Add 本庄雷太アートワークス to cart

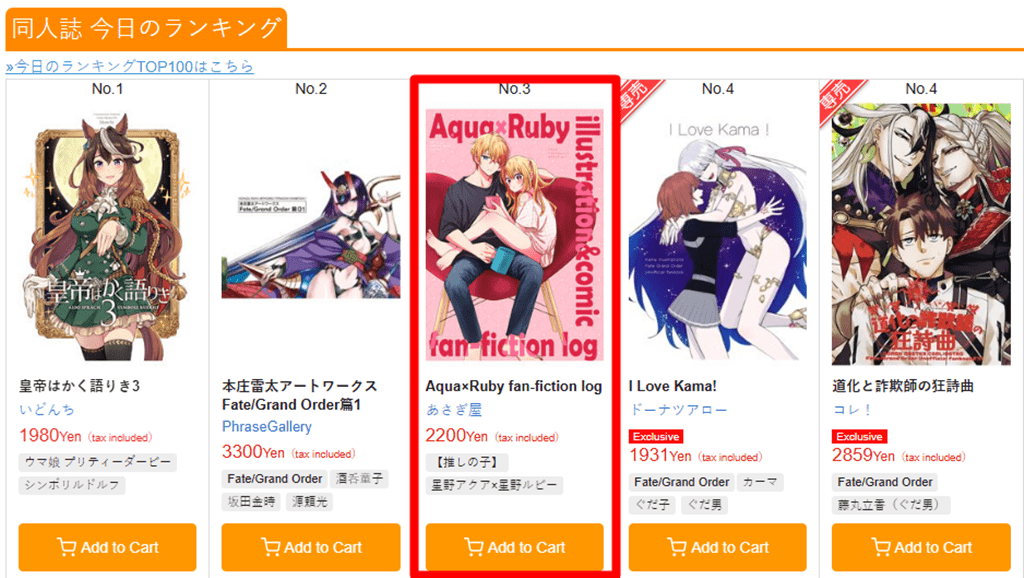[x=311, y=547]
